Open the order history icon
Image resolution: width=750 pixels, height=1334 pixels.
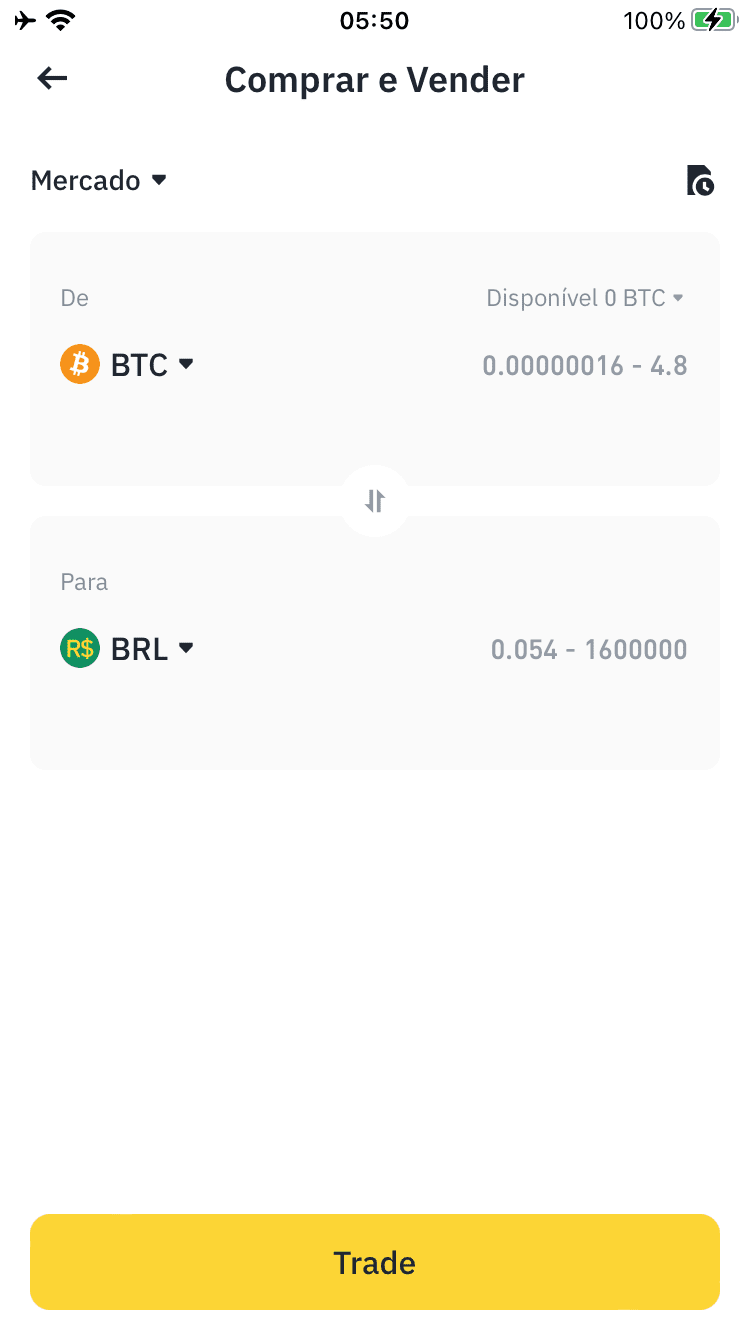click(x=700, y=181)
